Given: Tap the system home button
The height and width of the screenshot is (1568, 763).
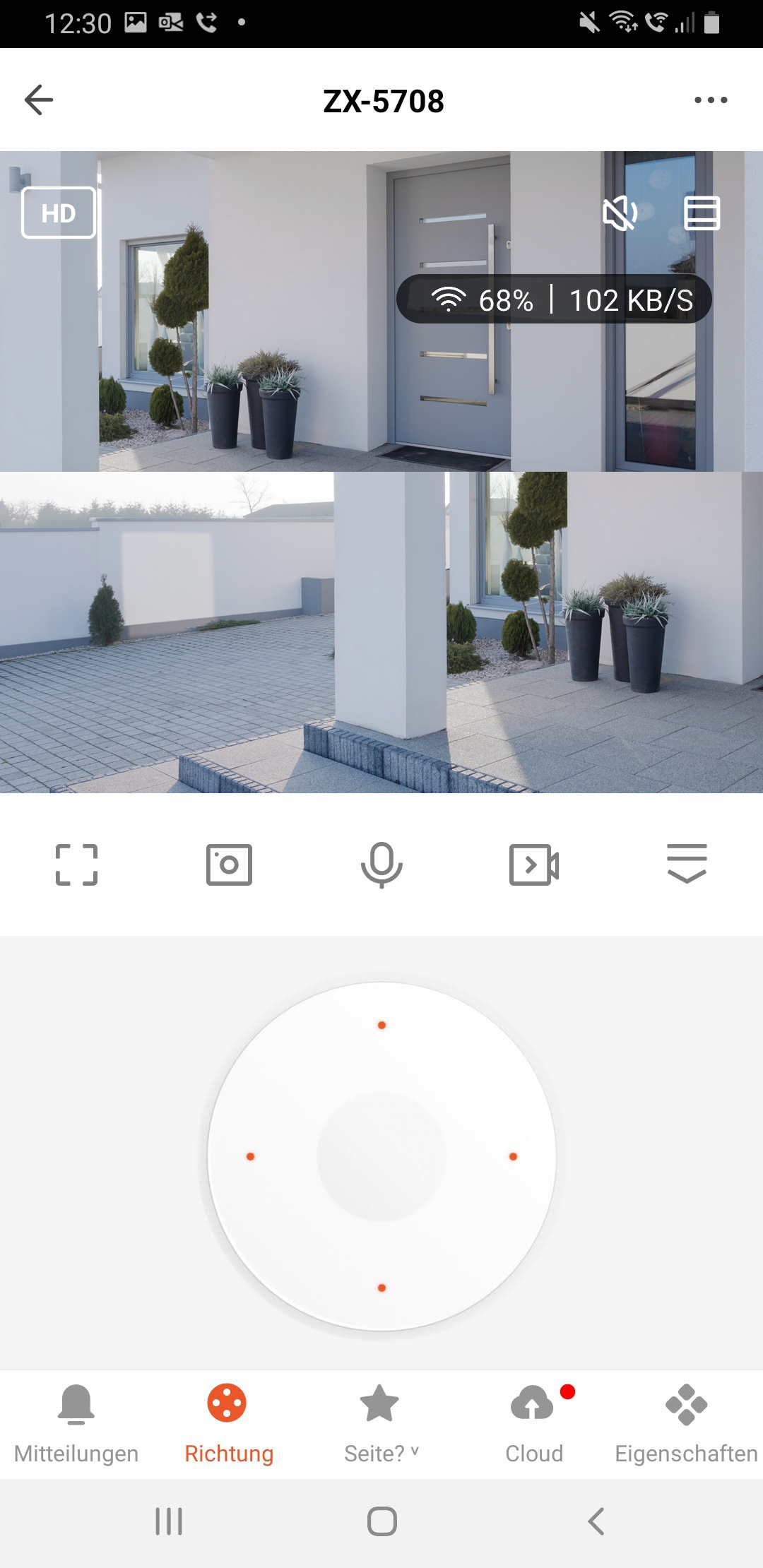Looking at the screenshot, I should point(381,1521).
